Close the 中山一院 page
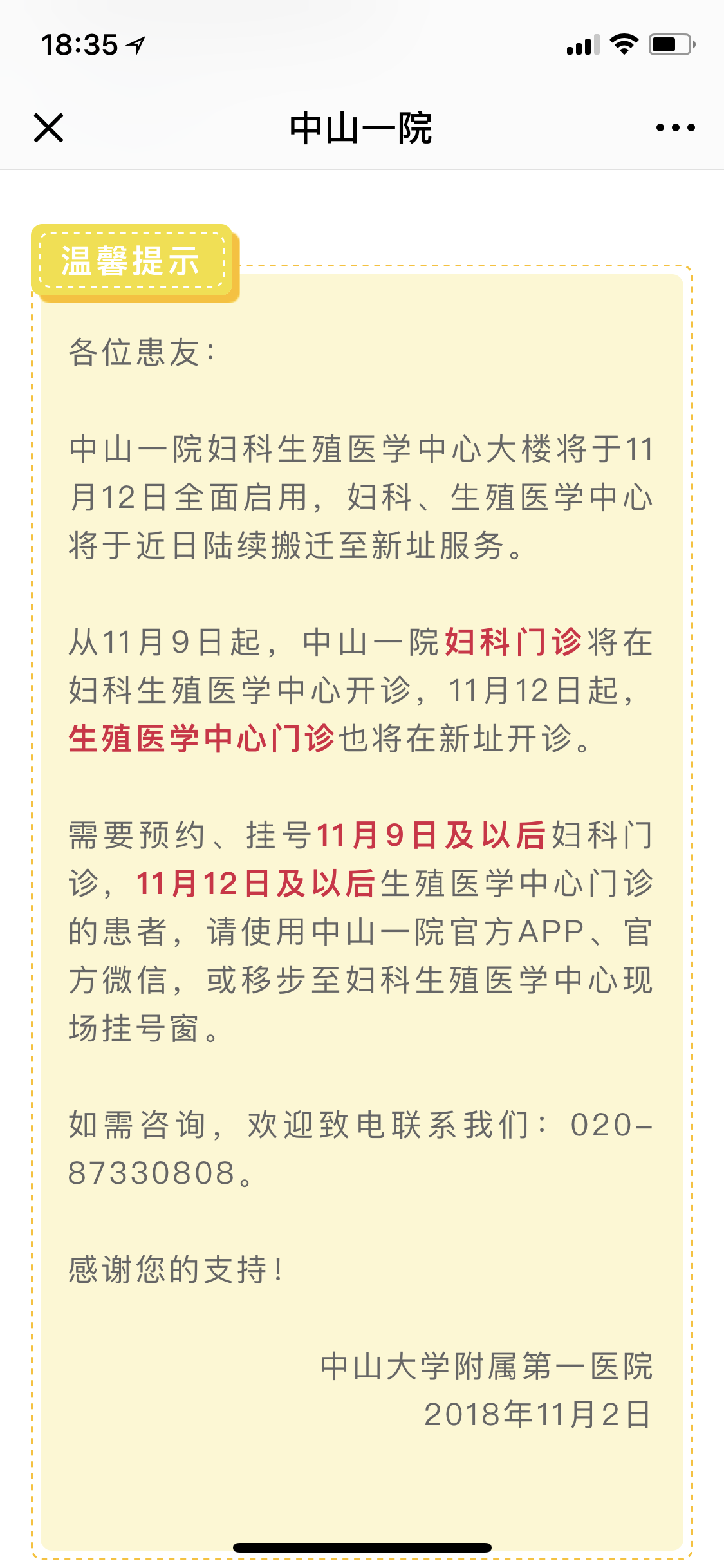724x1568 pixels. pyautogui.click(x=48, y=127)
